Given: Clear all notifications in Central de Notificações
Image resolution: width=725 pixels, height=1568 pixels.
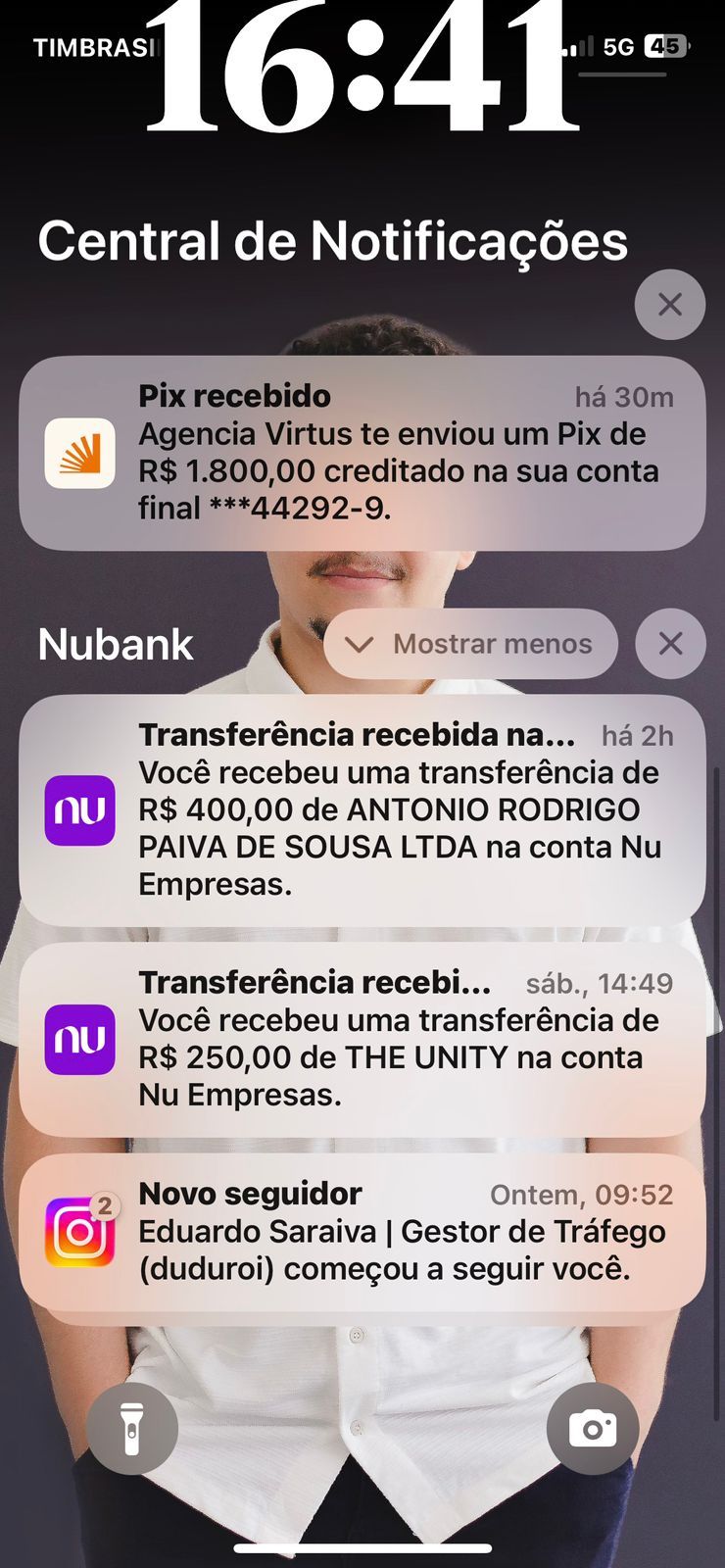Looking at the screenshot, I should click(670, 305).
